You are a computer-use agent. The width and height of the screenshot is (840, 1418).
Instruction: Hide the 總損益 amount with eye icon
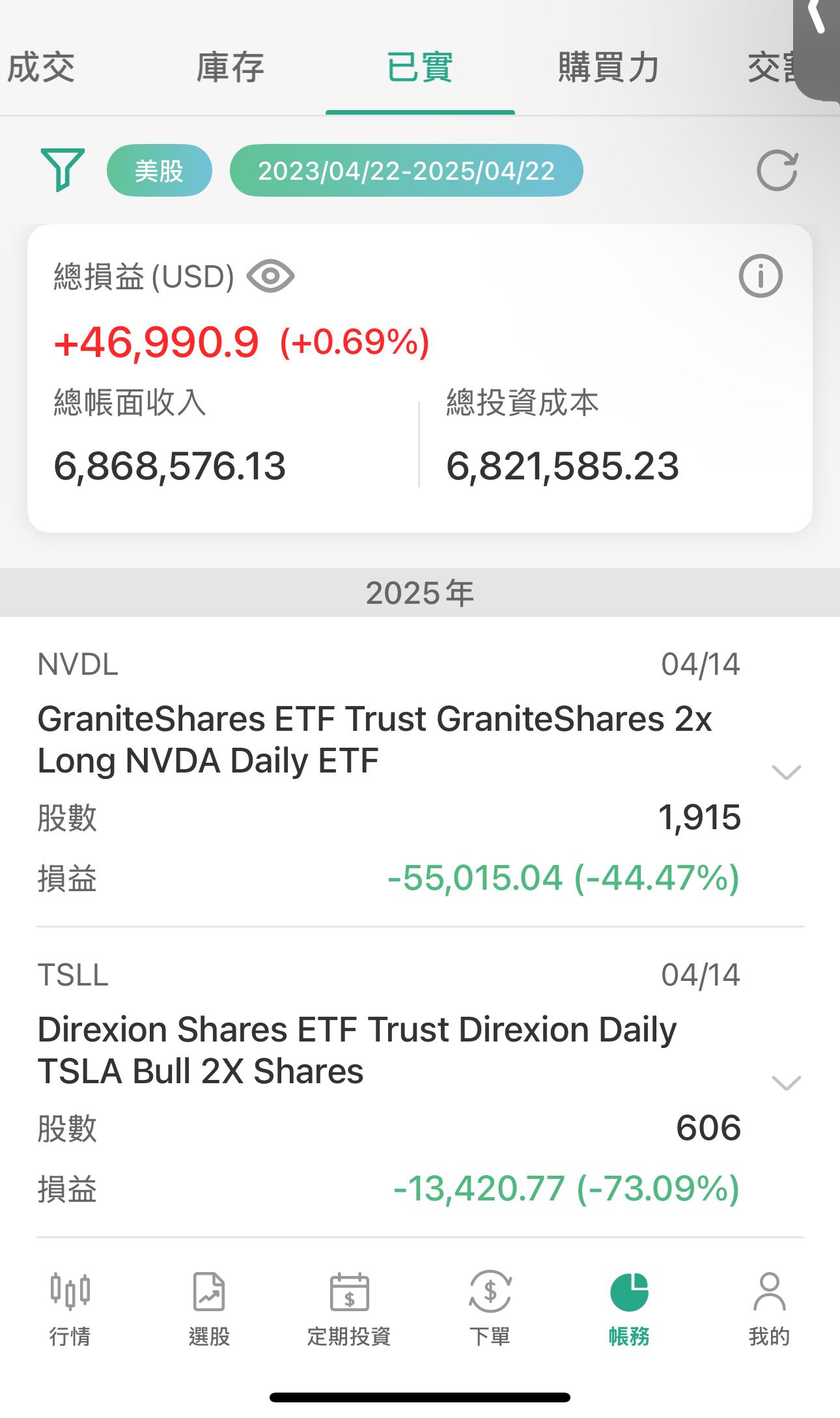[x=270, y=276]
